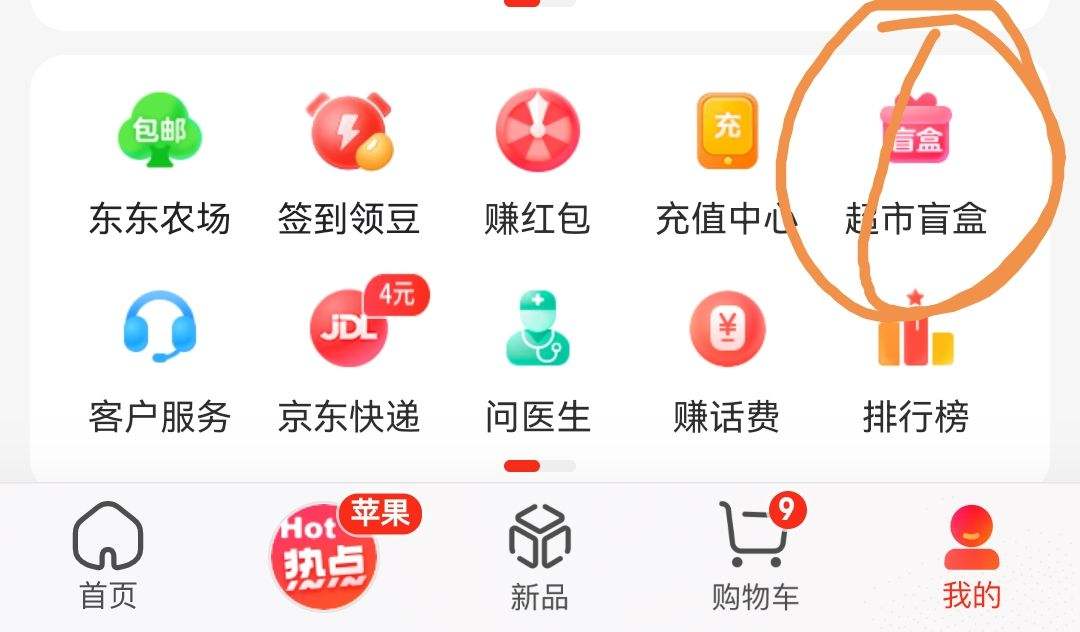This screenshot has height=632, width=1080.
Task: Open the 购物车 shopping cart tab
Action: (756, 558)
